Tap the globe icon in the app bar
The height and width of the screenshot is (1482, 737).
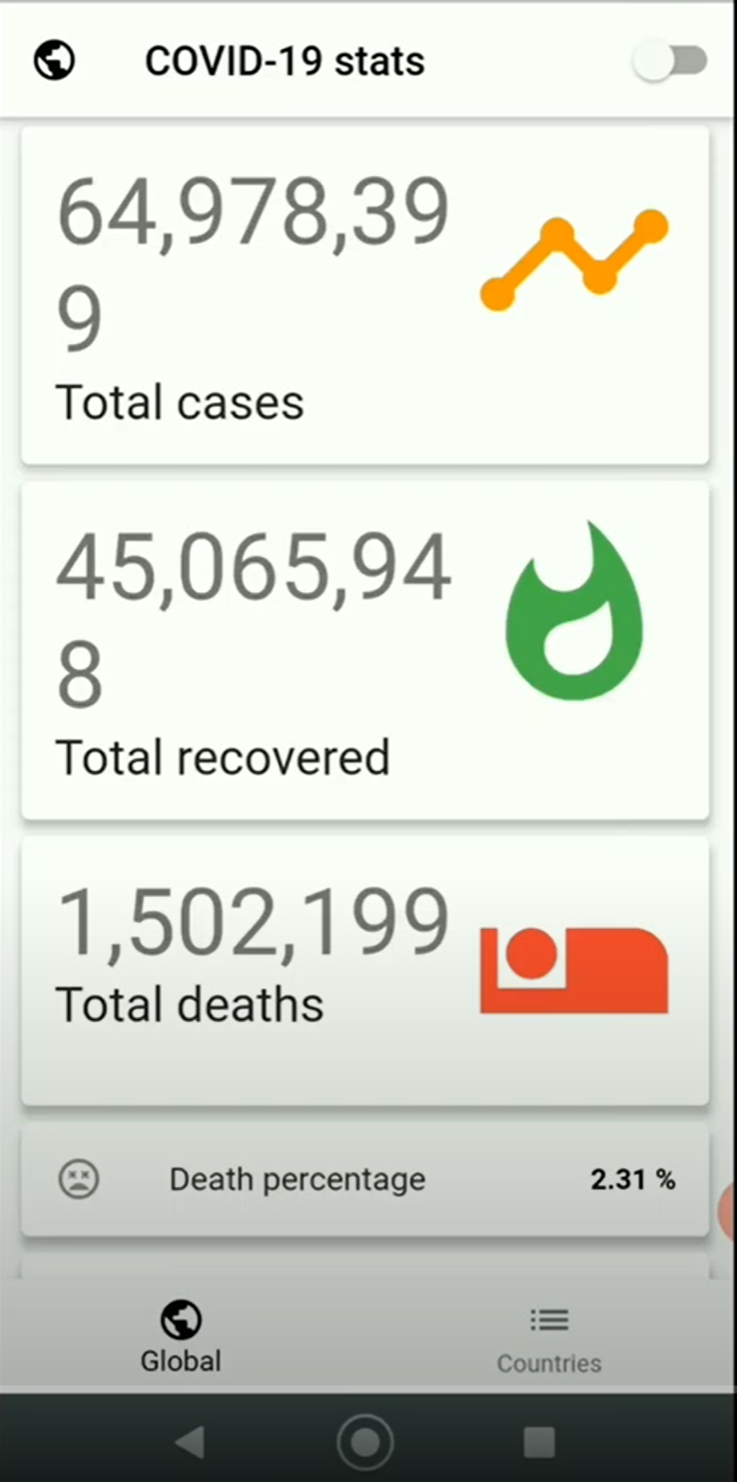click(x=55, y=61)
